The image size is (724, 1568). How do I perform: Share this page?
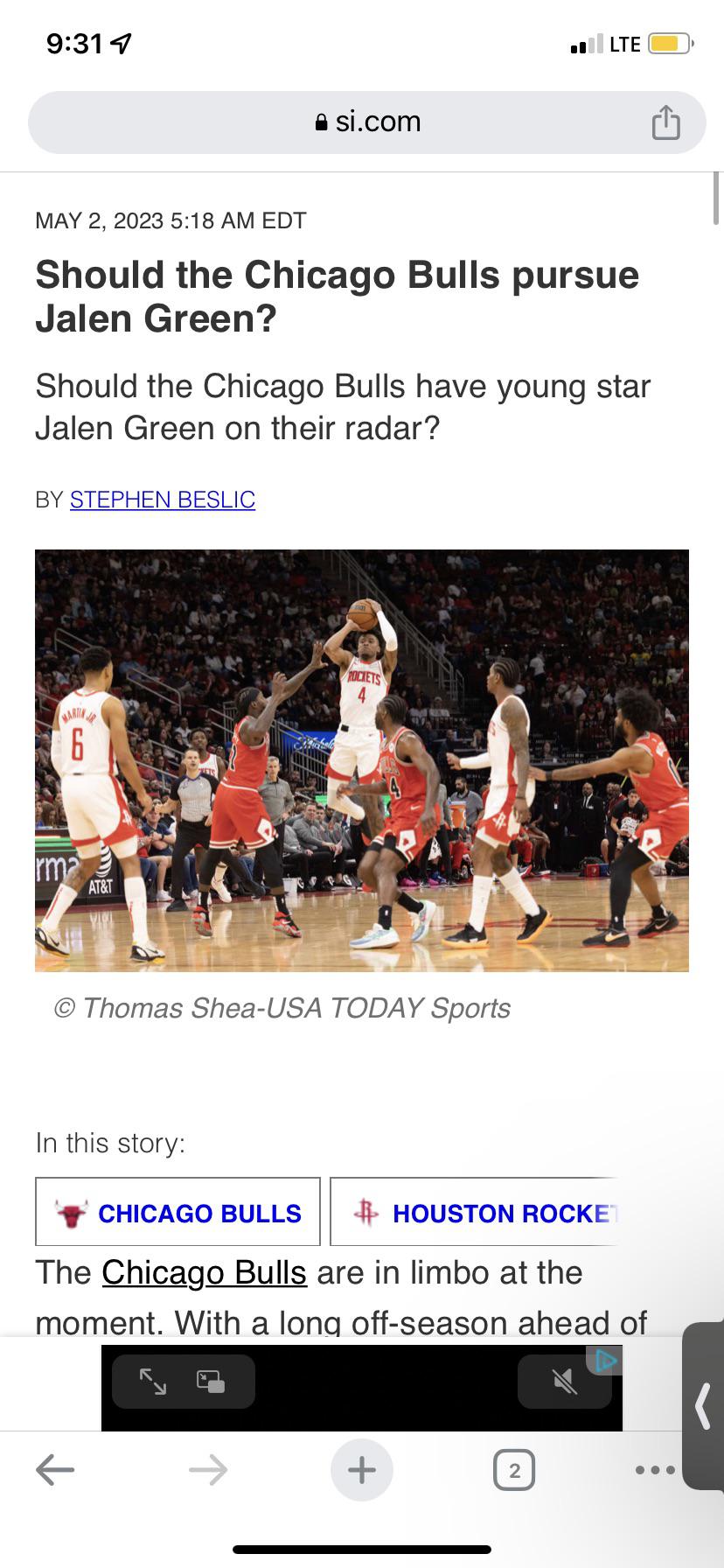click(x=665, y=122)
